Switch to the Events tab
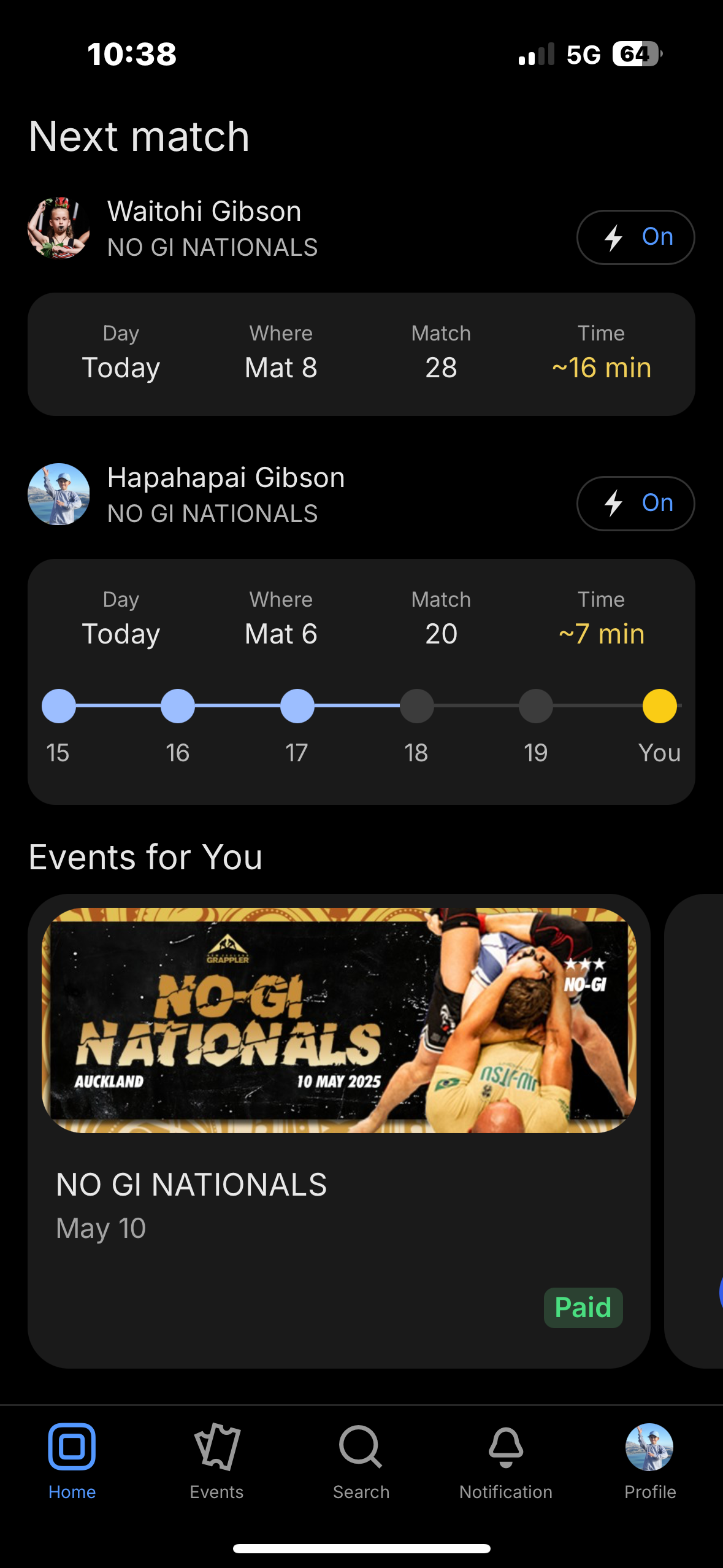This screenshot has height=1568, width=723. pos(216,1462)
